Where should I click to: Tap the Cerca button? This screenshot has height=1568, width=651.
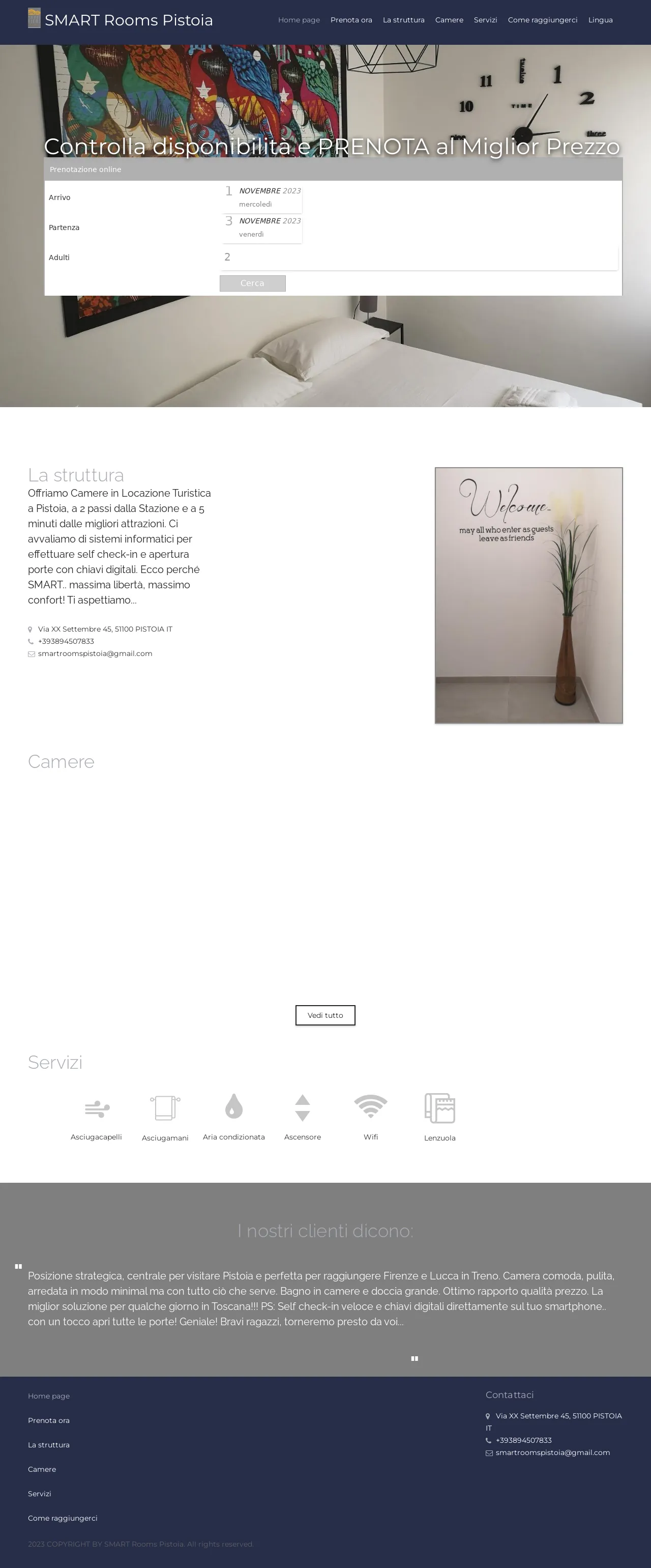coord(252,283)
